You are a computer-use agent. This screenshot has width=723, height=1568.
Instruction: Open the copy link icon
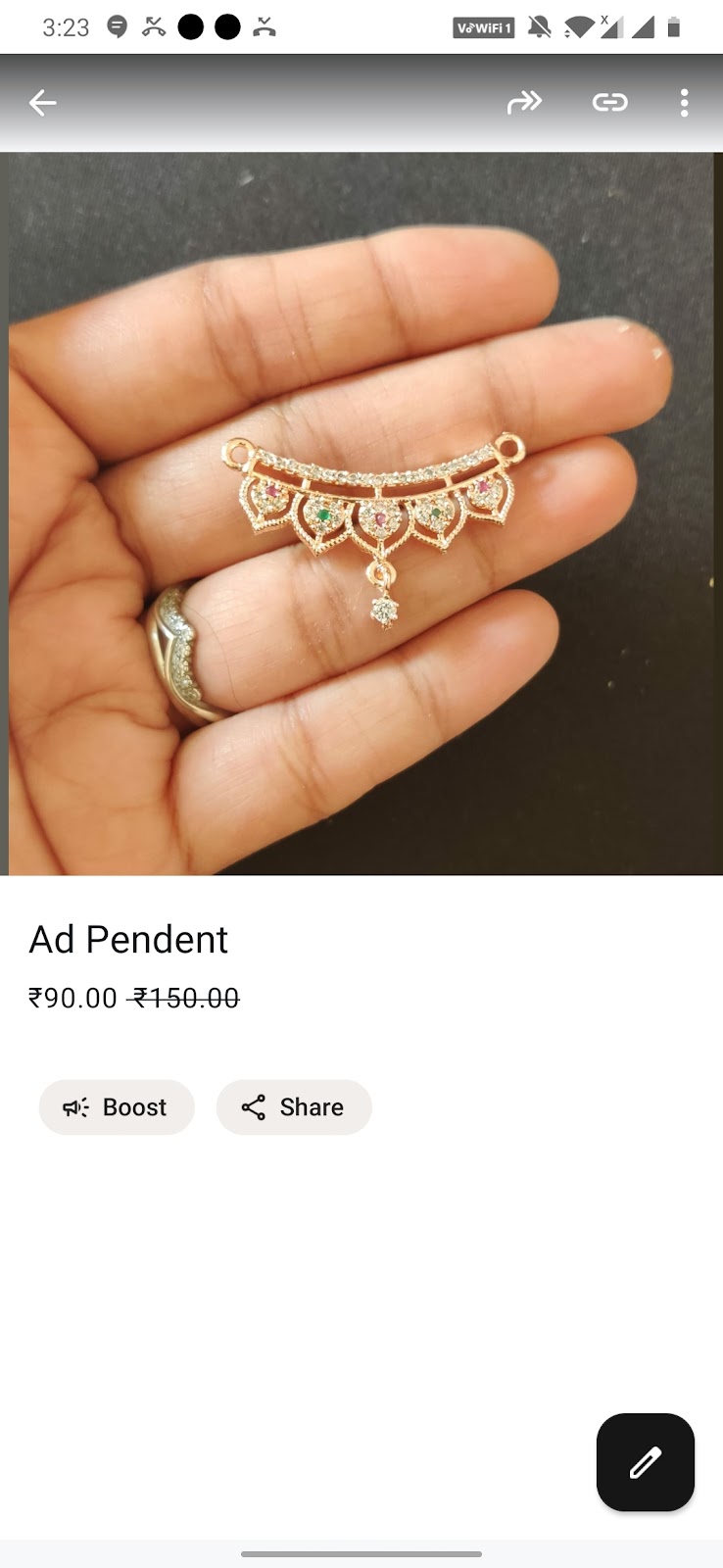[610, 102]
